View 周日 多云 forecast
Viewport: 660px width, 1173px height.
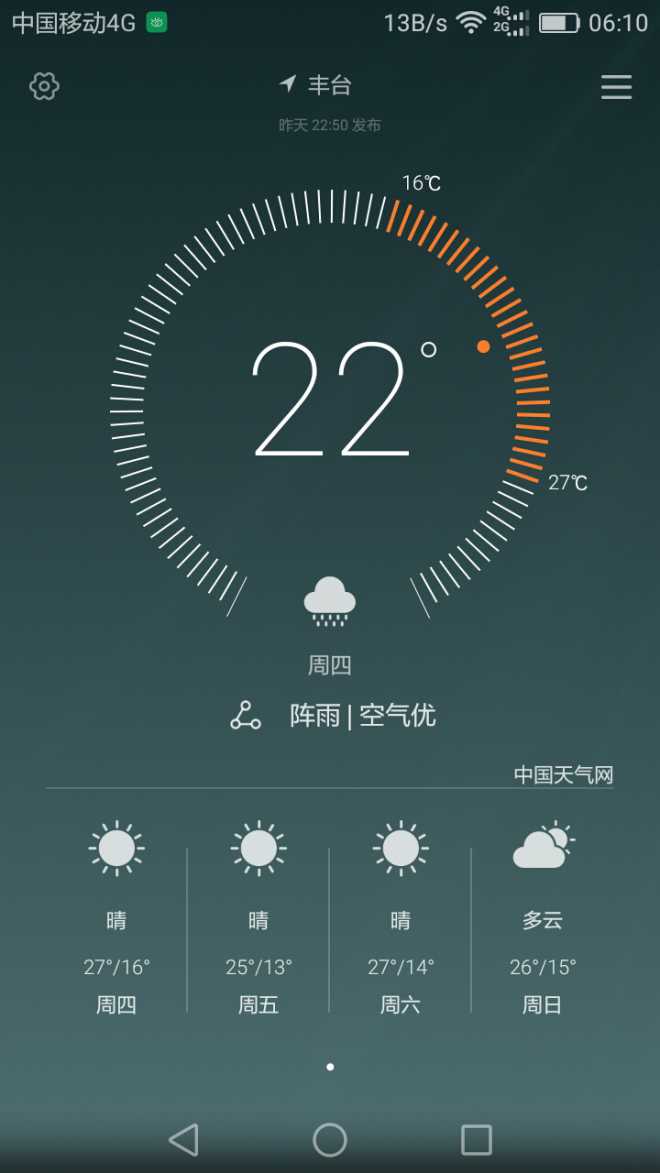point(543,918)
